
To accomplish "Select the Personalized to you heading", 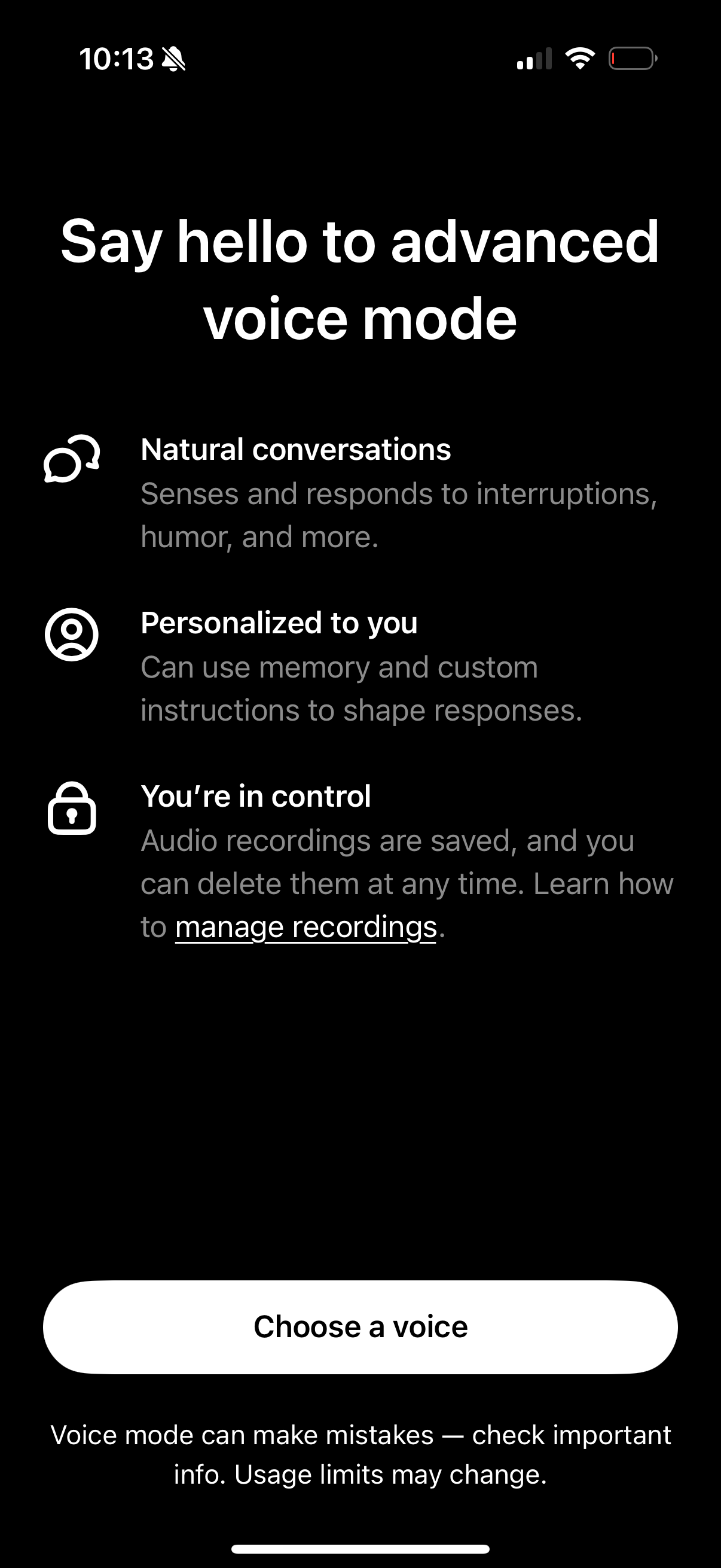I will pos(279,623).
